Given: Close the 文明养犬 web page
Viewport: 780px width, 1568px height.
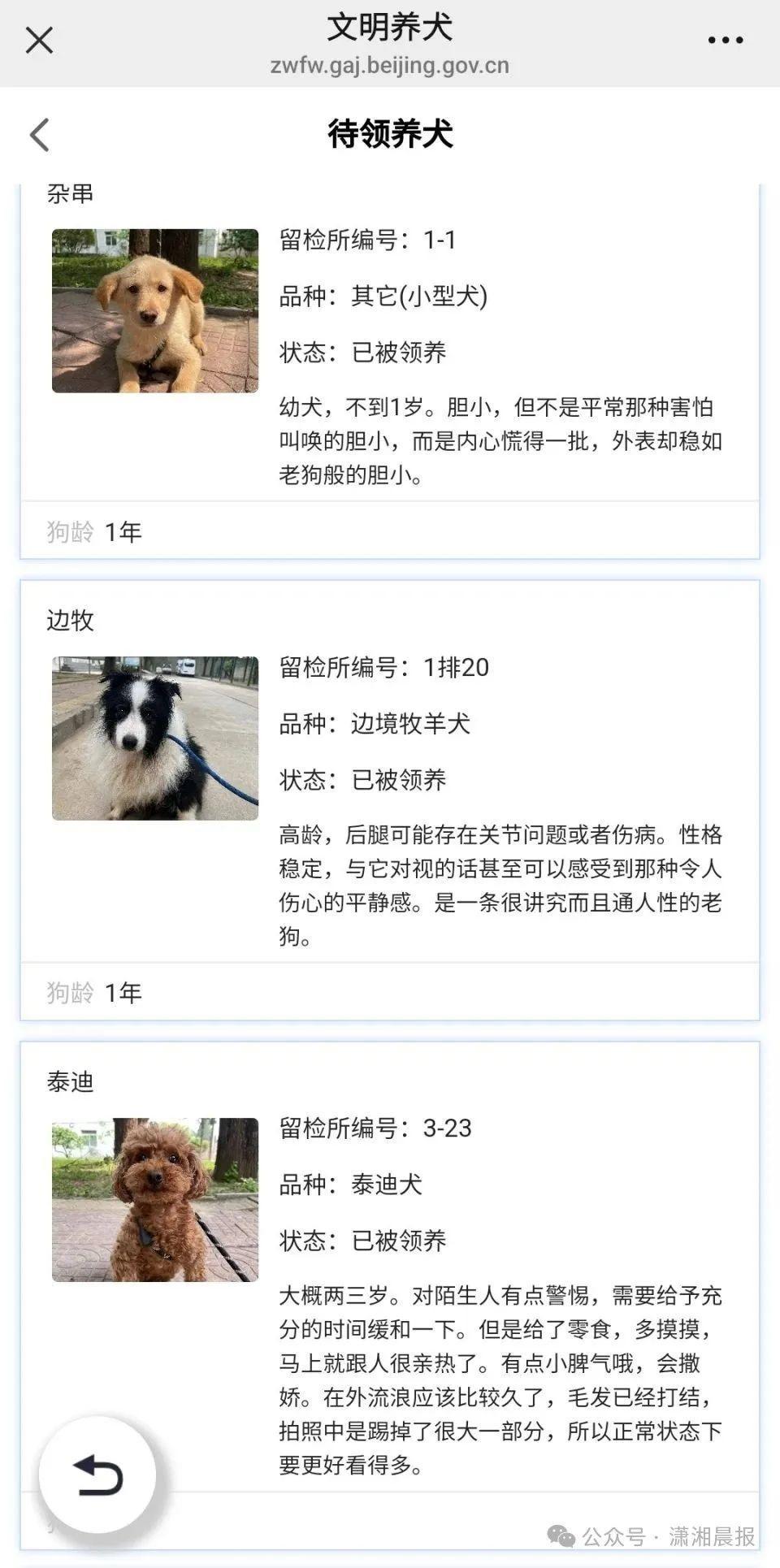Looking at the screenshot, I should 39,40.
